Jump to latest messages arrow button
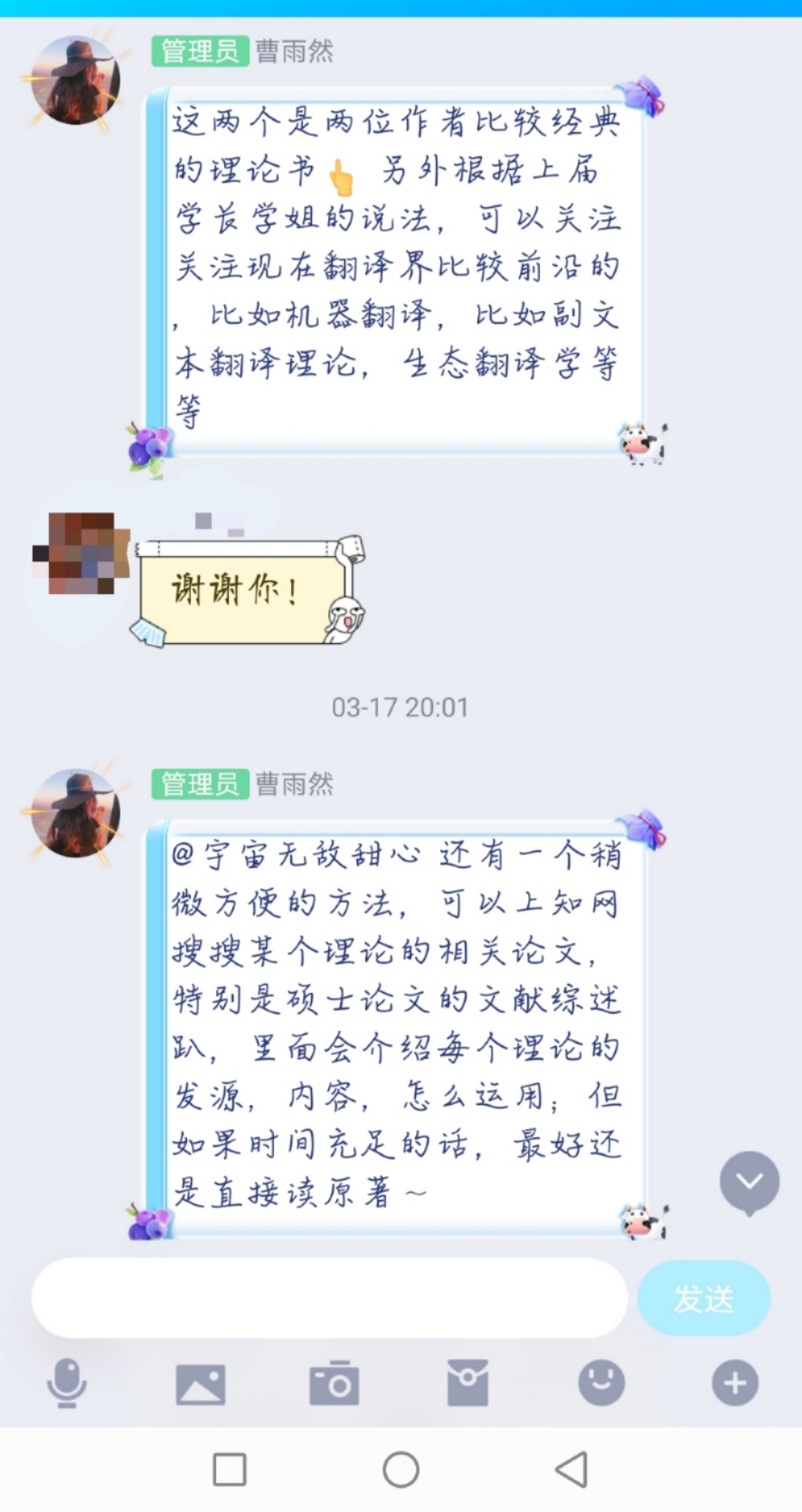The image size is (802, 1512). pyautogui.click(x=749, y=1182)
